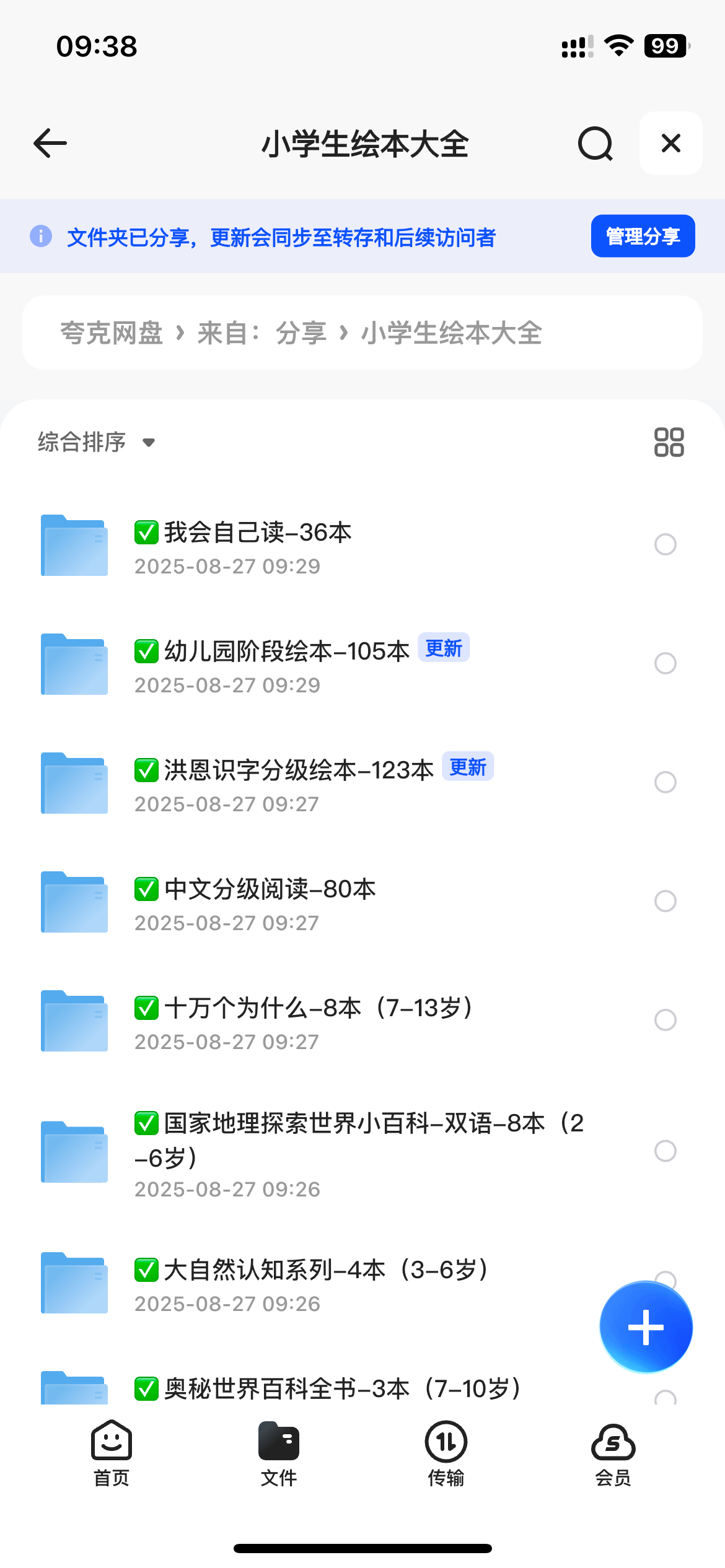The width and height of the screenshot is (725, 1568).
Task: Open search in this folder
Action: tap(595, 144)
